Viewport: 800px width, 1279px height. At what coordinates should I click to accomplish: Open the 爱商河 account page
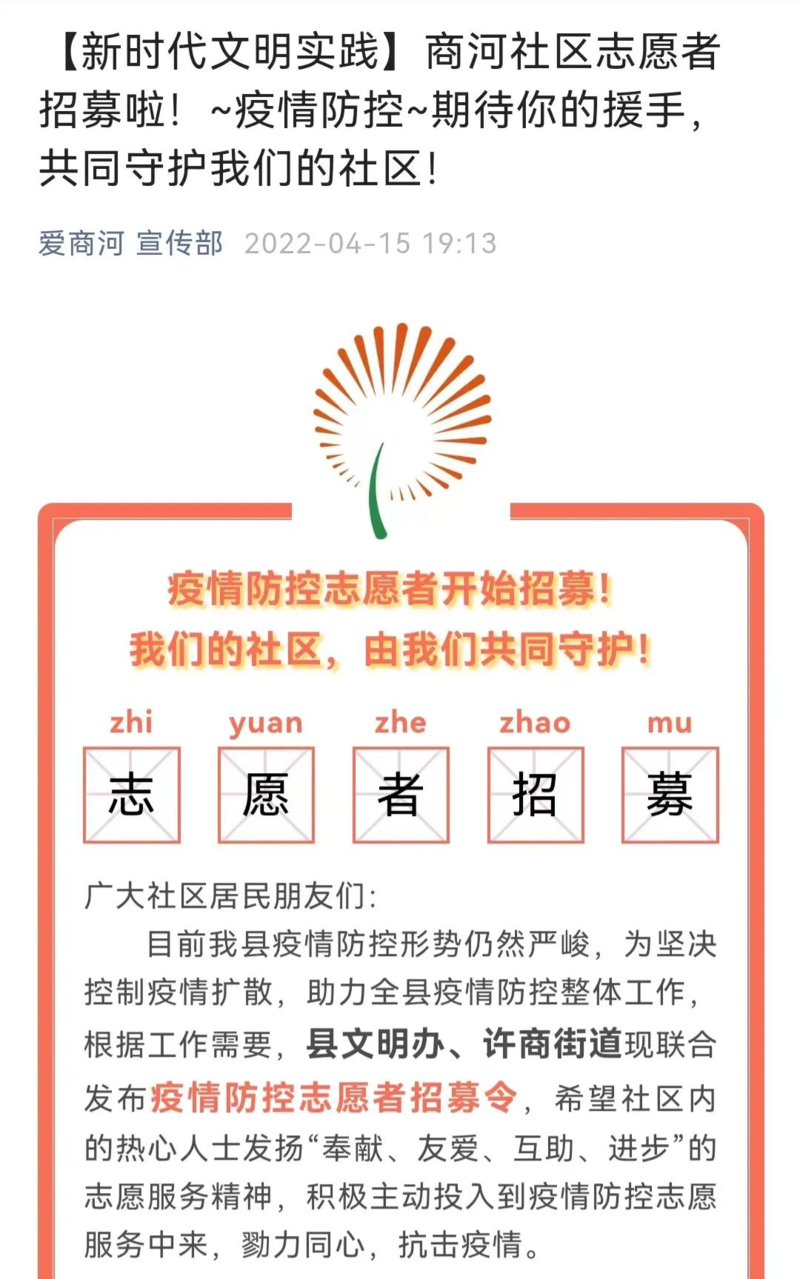point(80,243)
